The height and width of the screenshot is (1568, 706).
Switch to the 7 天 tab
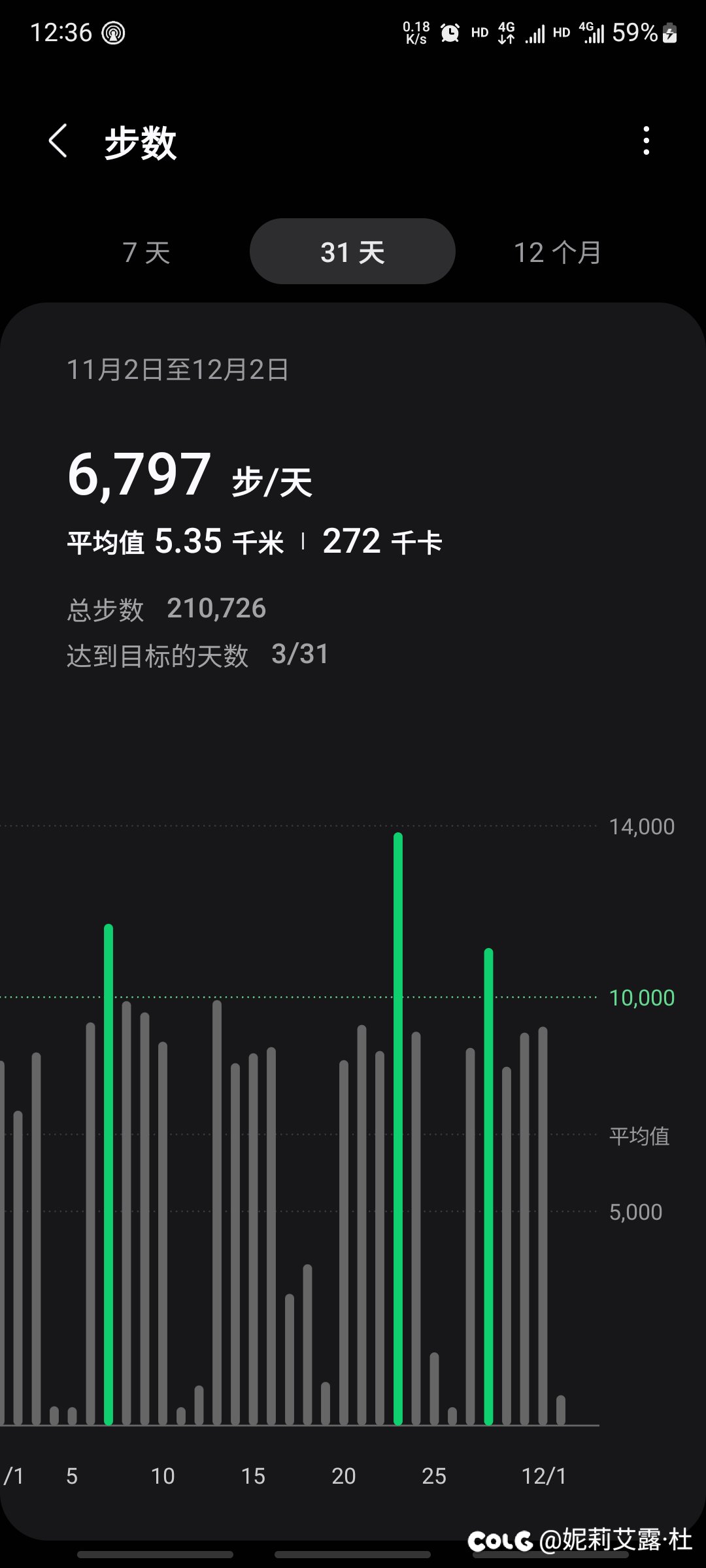(x=146, y=252)
